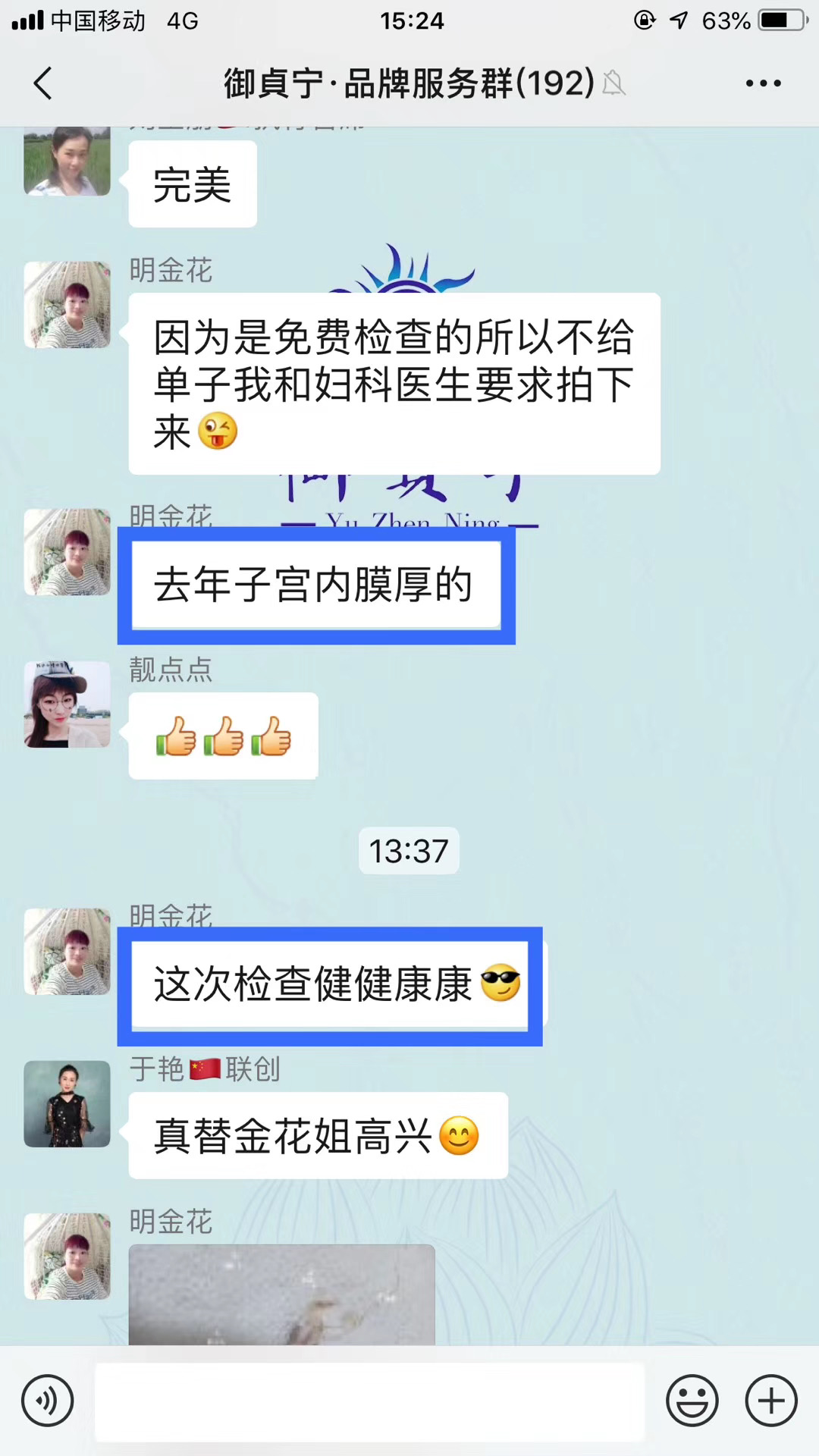Screen dimensions: 819x1456
Task: Tap avatar beside the 完美 message
Action: tap(67, 161)
